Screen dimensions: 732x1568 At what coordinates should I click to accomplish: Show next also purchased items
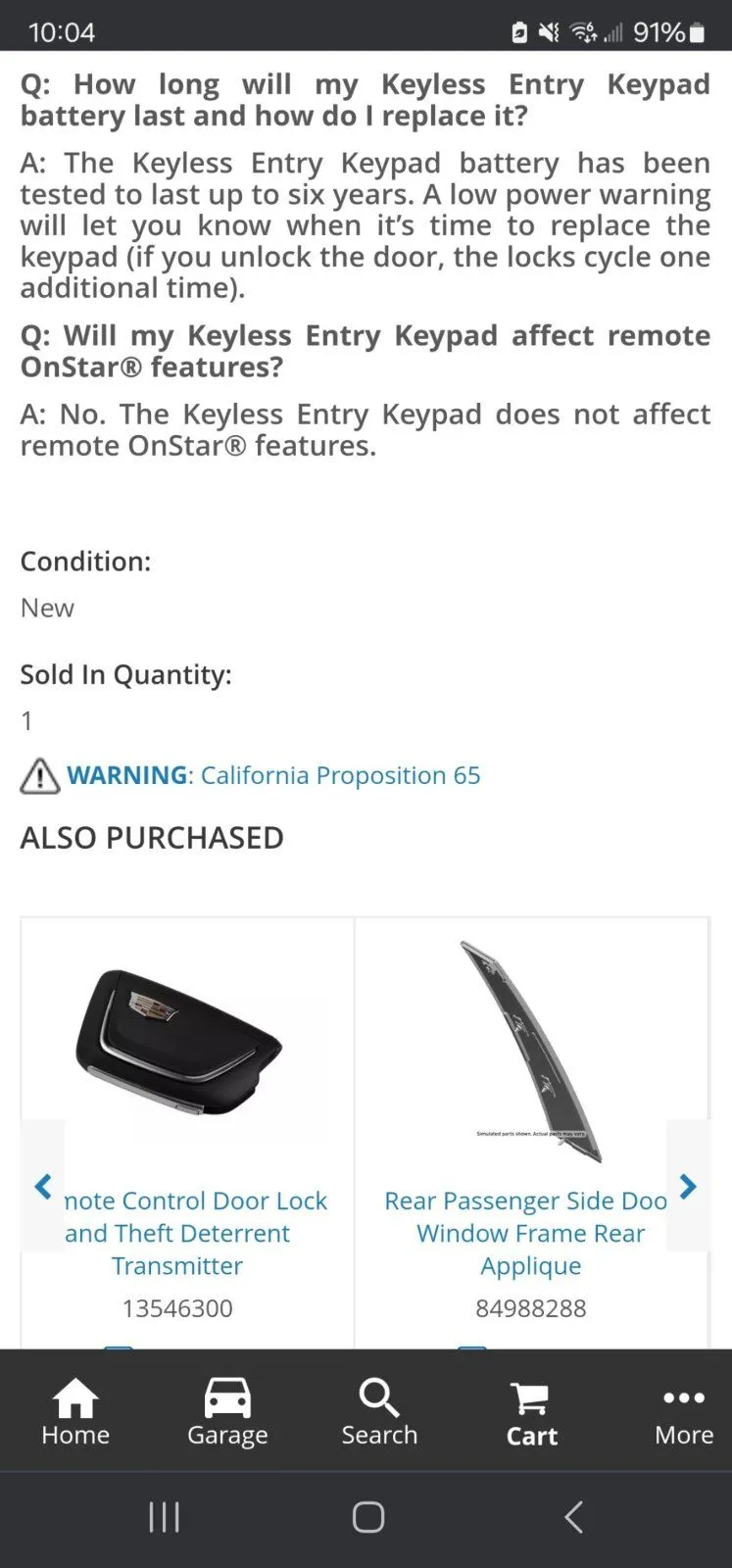tap(688, 1187)
